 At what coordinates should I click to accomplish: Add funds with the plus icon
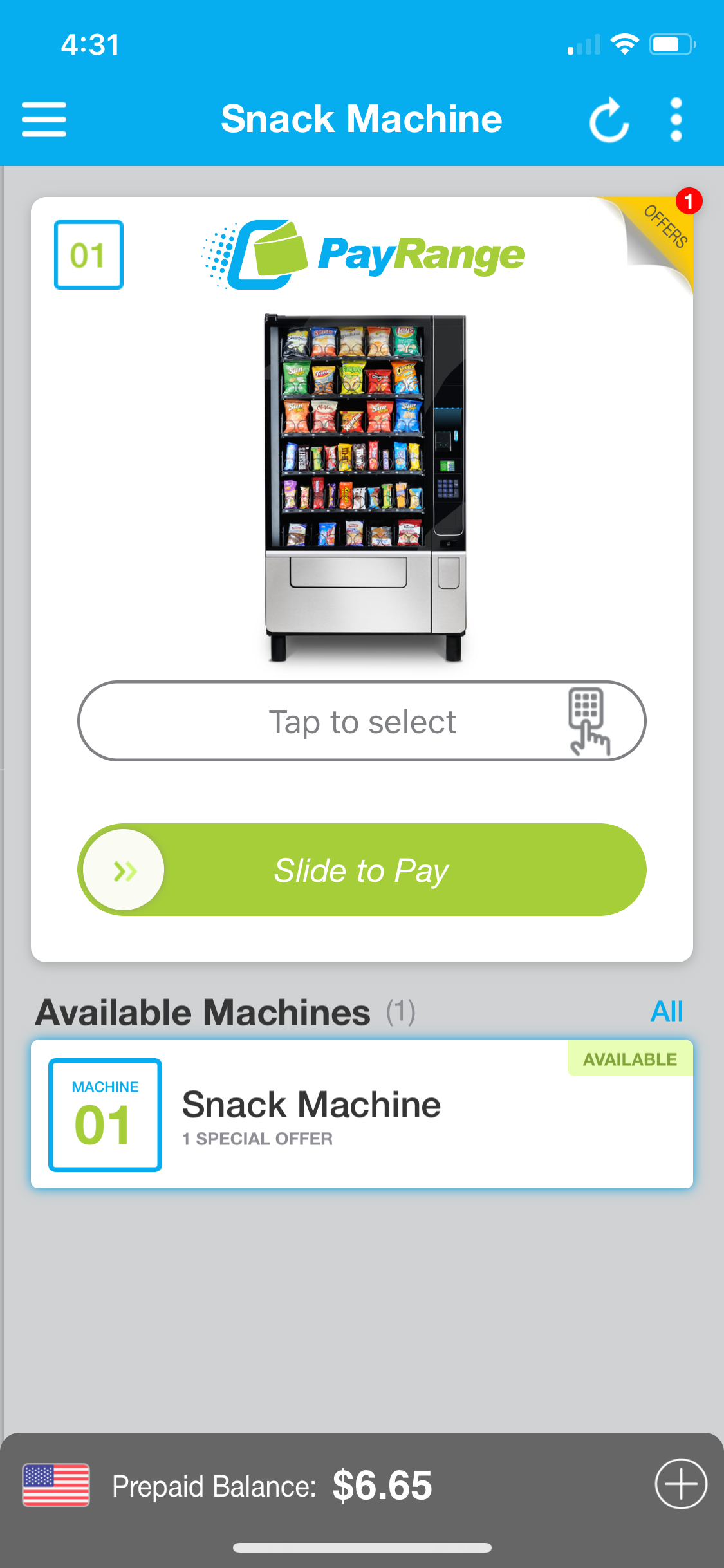pos(680,1484)
